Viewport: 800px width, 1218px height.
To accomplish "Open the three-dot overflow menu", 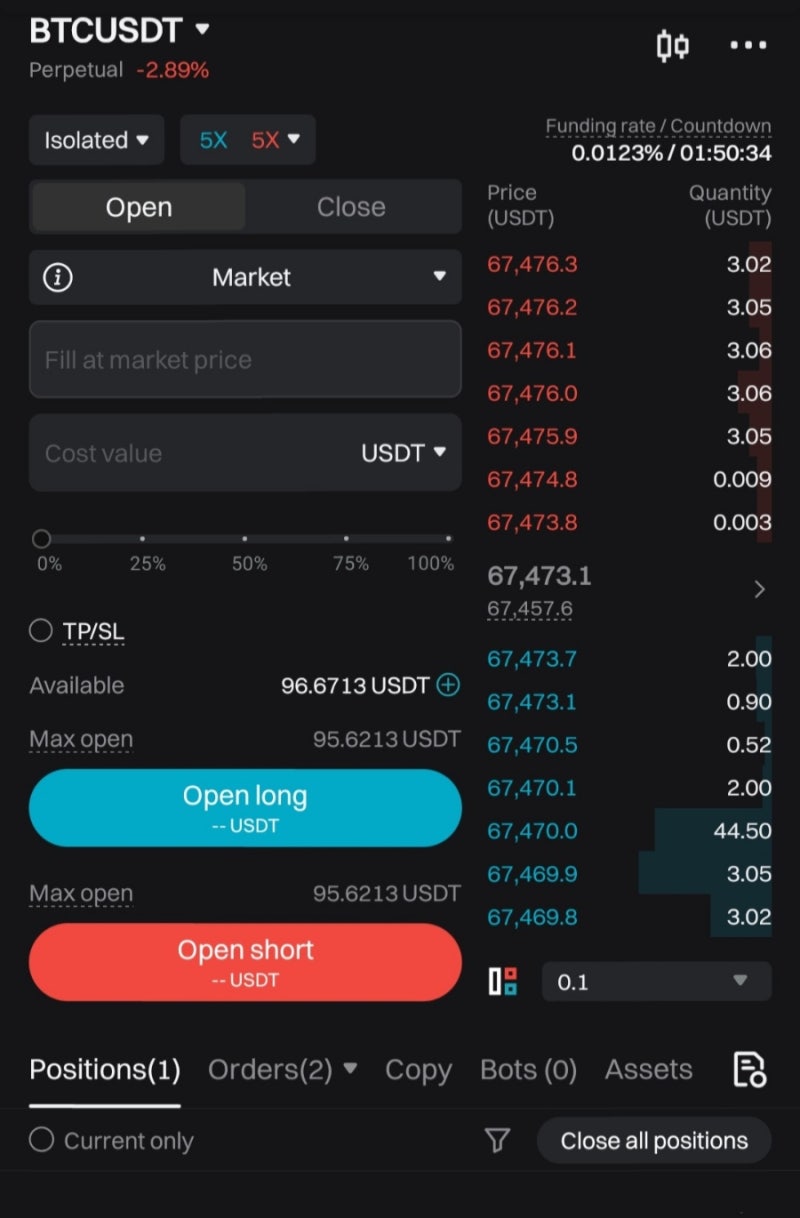I will [x=748, y=46].
